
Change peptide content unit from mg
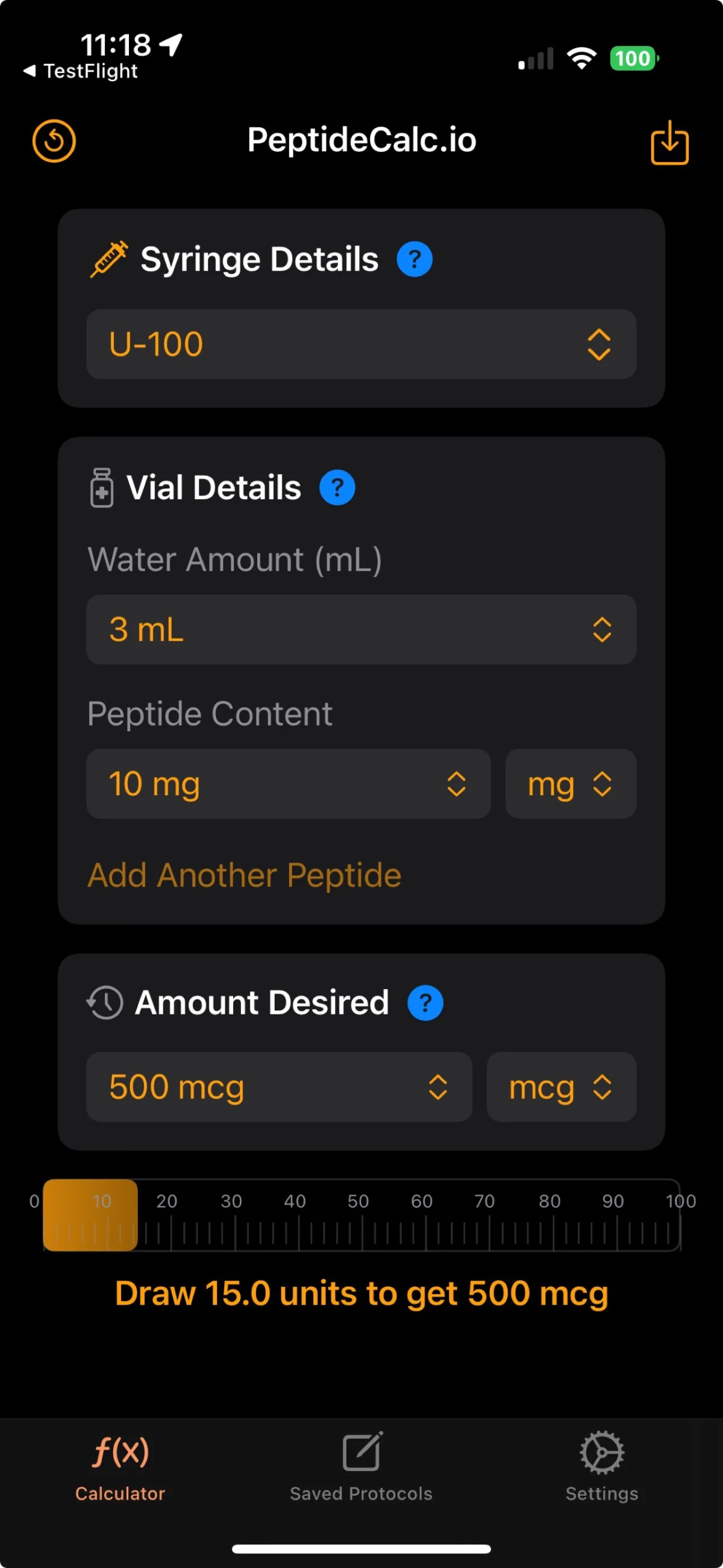tap(569, 784)
